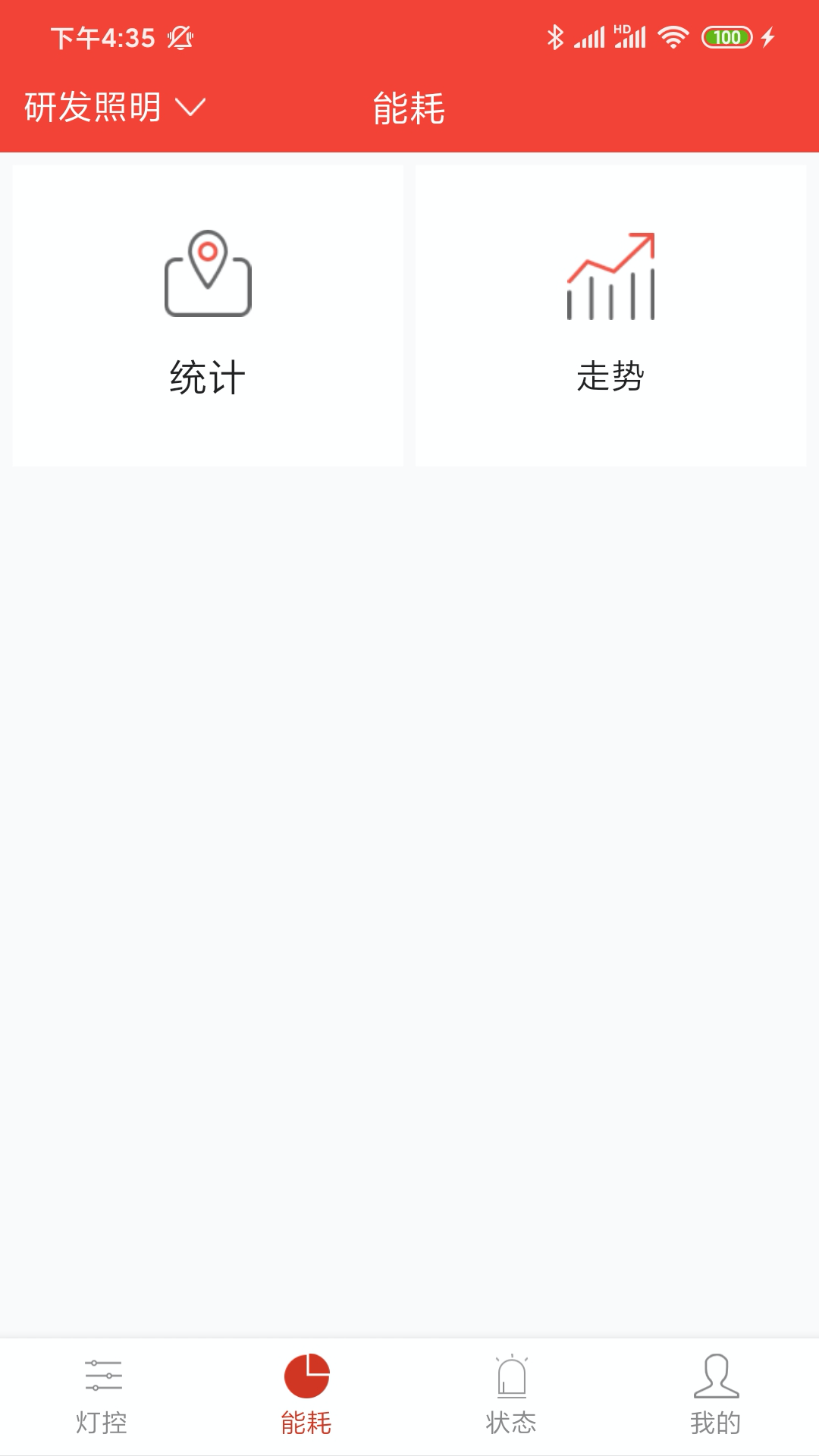Click the chevron next to 研发照明
819x1456 pixels.
[x=191, y=108]
